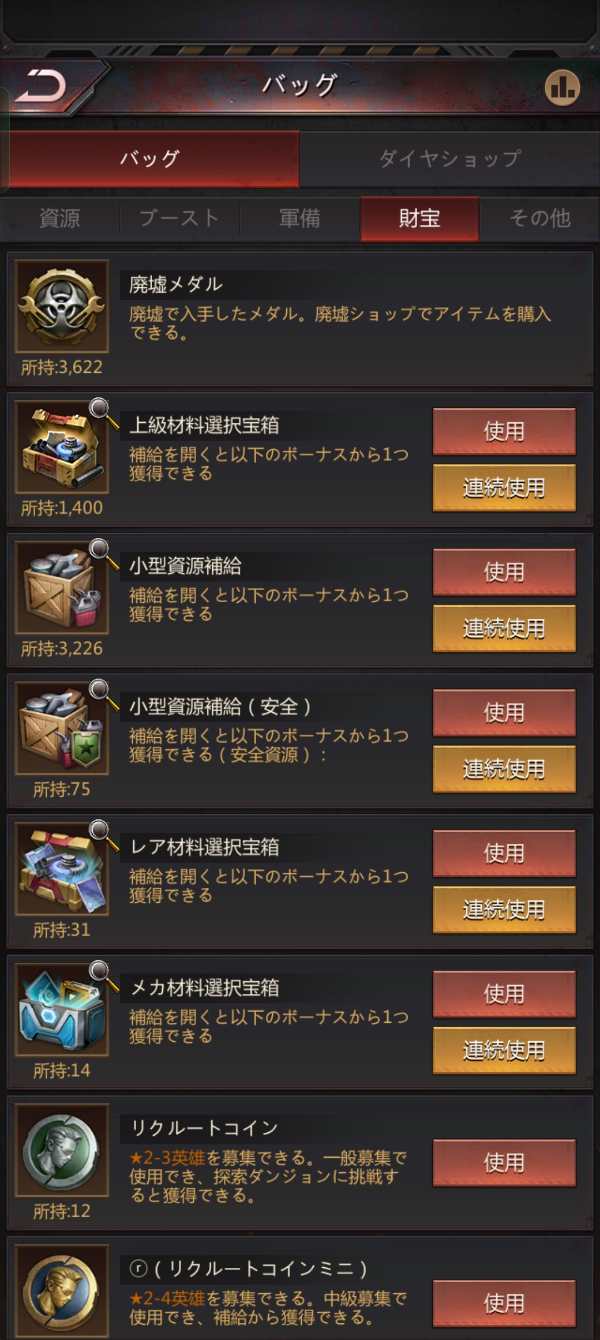Open the statistics chart icon
The width and height of the screenshot is (600, 1340).
point(562,87)
